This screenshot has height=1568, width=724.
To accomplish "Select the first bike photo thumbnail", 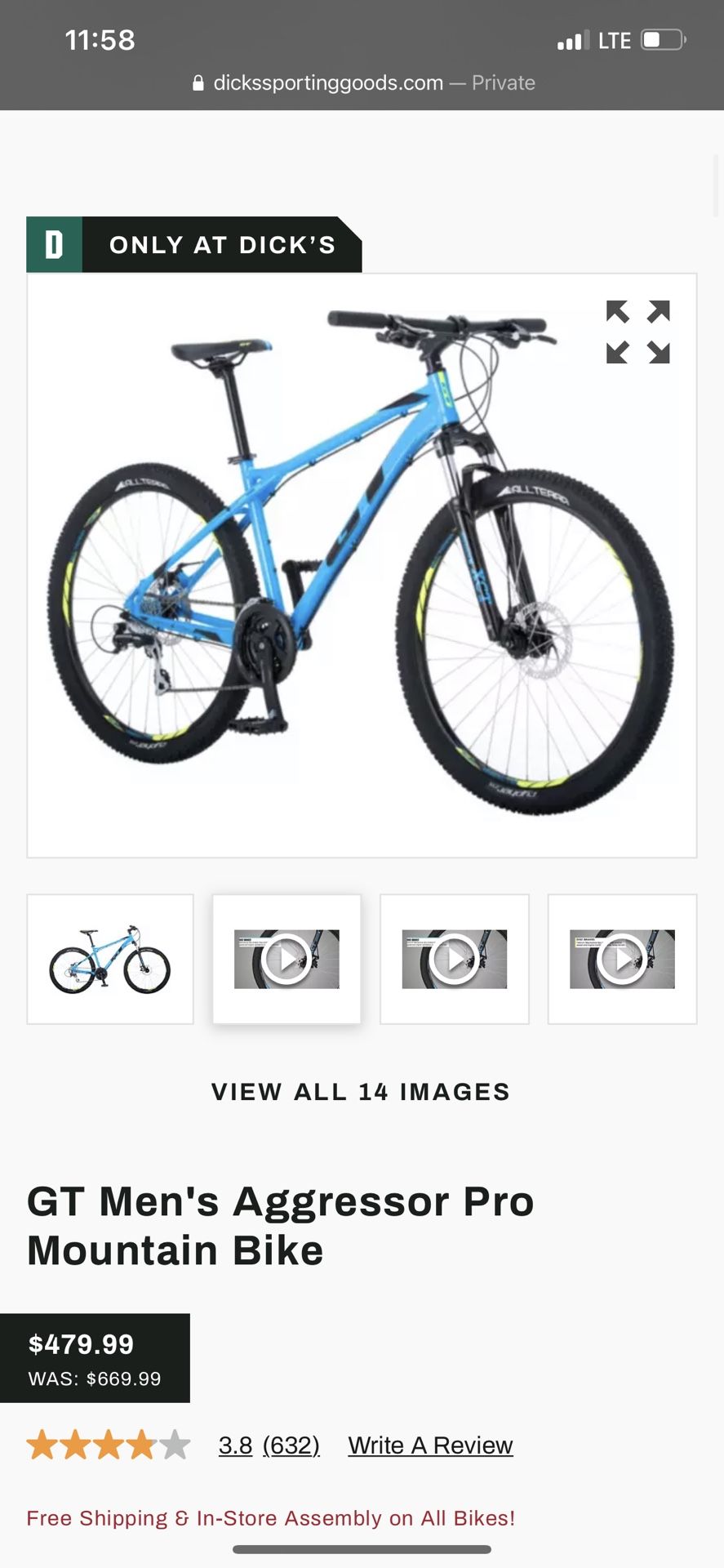I will tap(110, 959).
